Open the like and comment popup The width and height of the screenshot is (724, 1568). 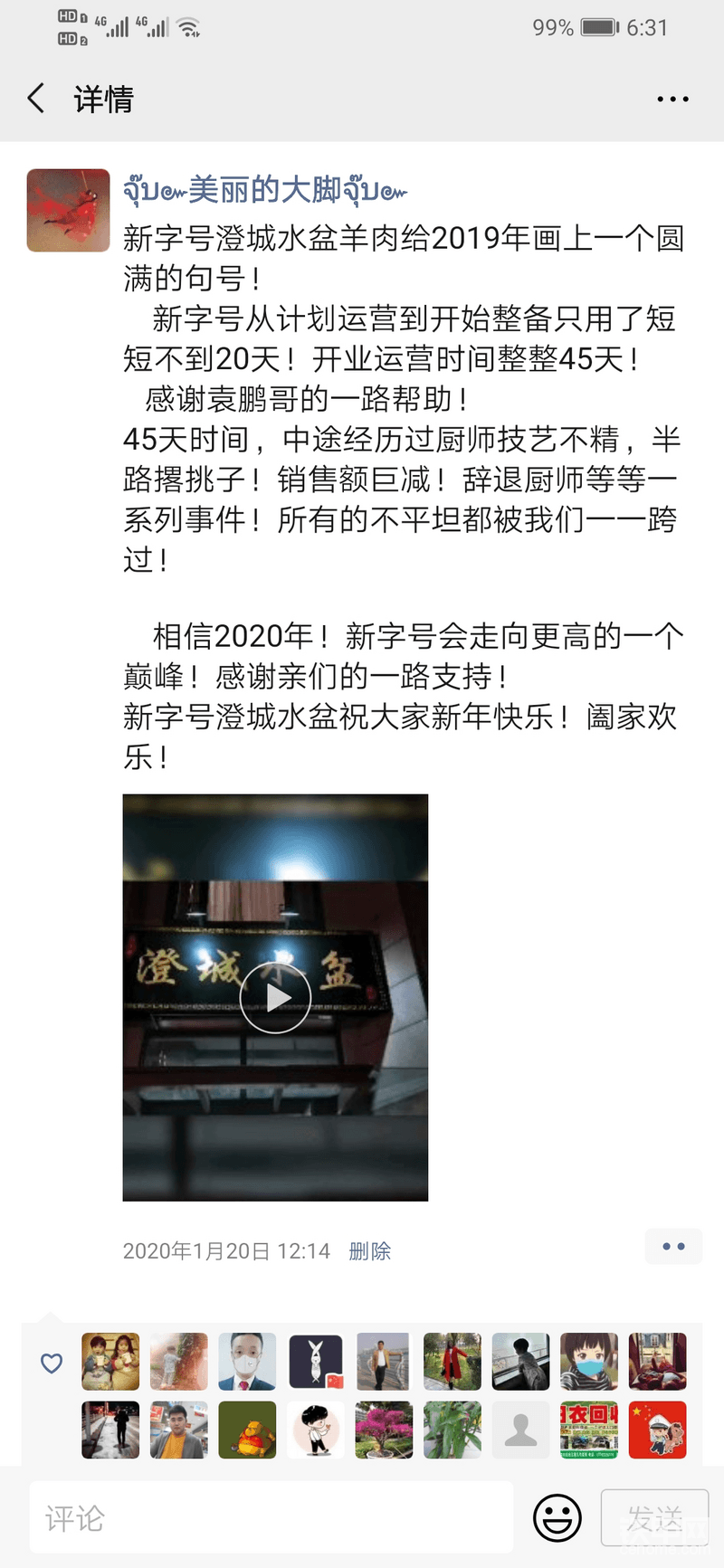click(x=673, y=1247)
